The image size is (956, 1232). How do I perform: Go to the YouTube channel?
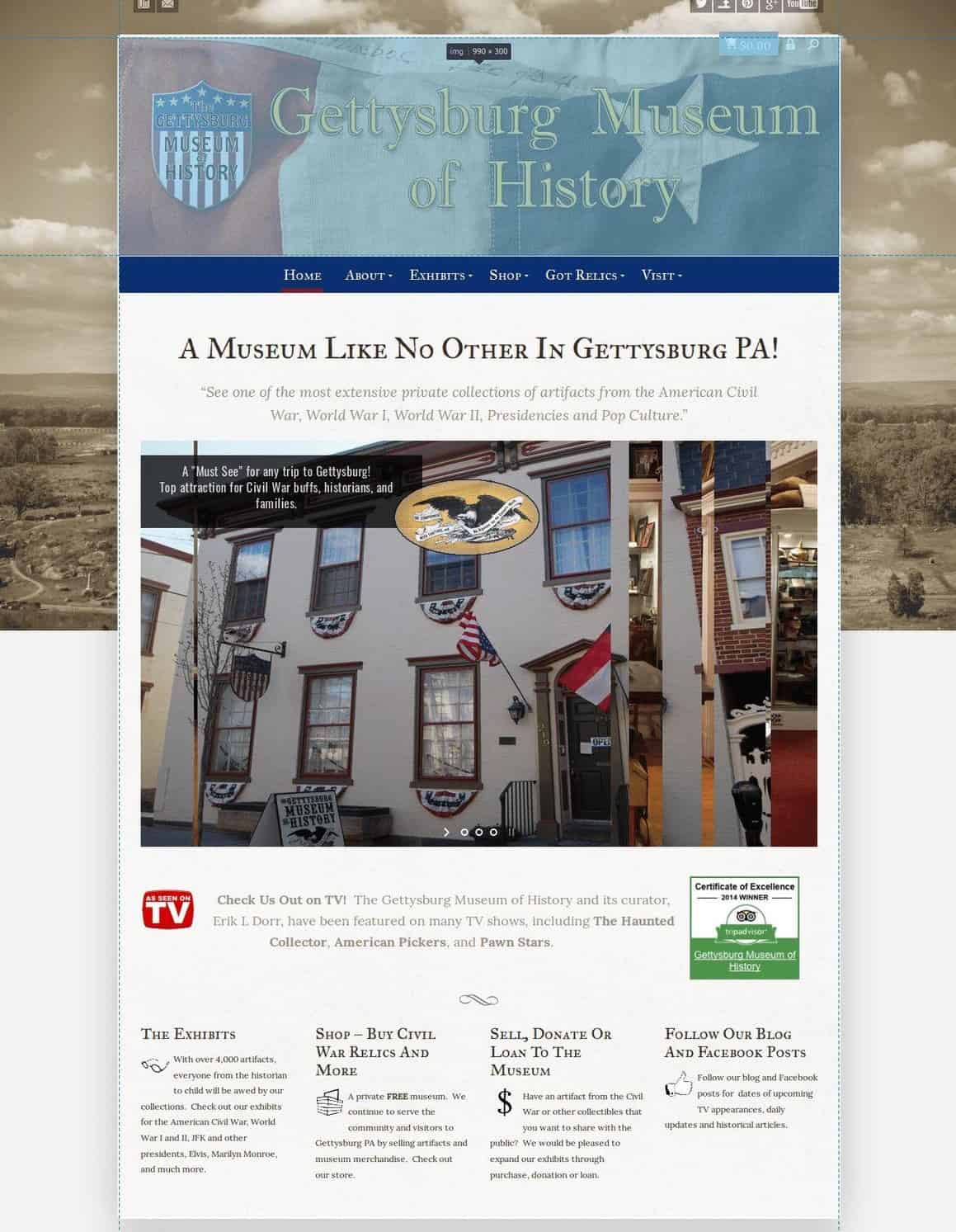tap(802, 5)
